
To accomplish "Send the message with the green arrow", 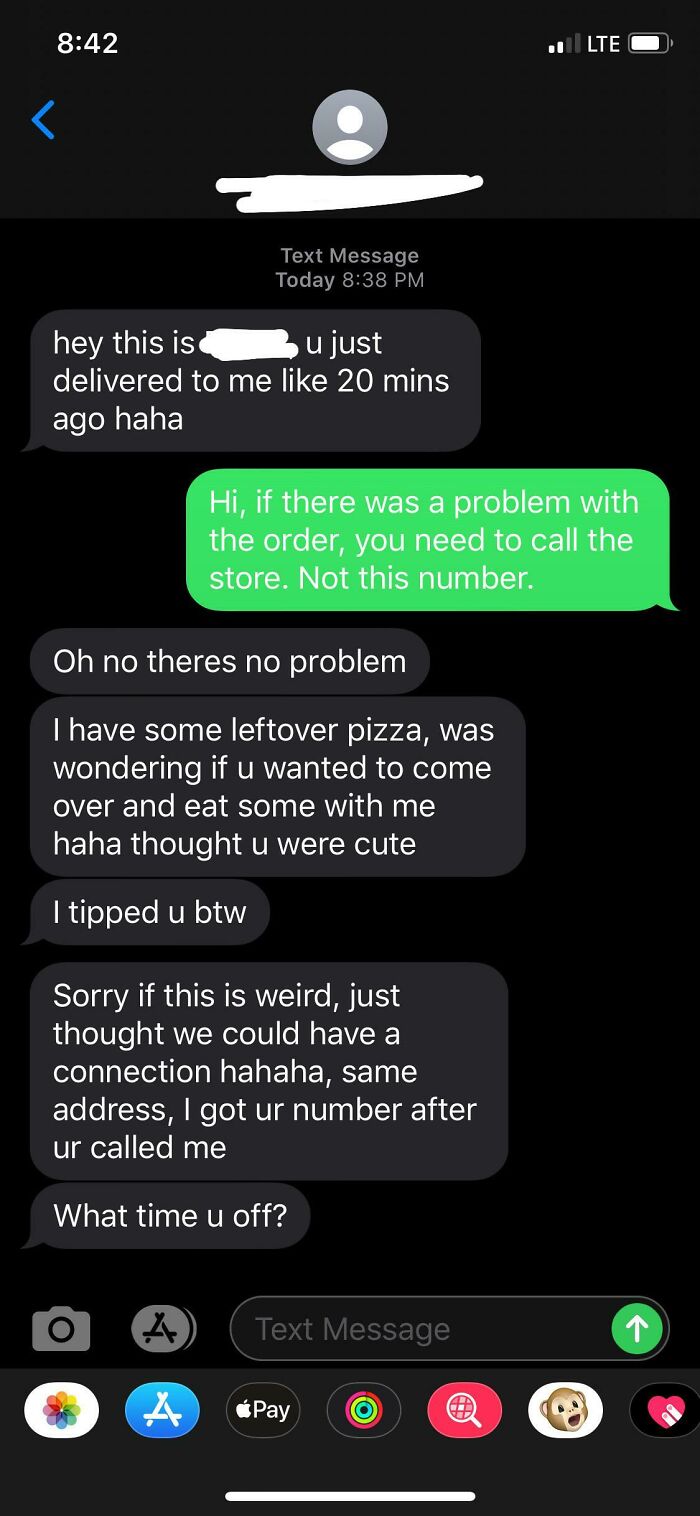I will [636, 1329].
